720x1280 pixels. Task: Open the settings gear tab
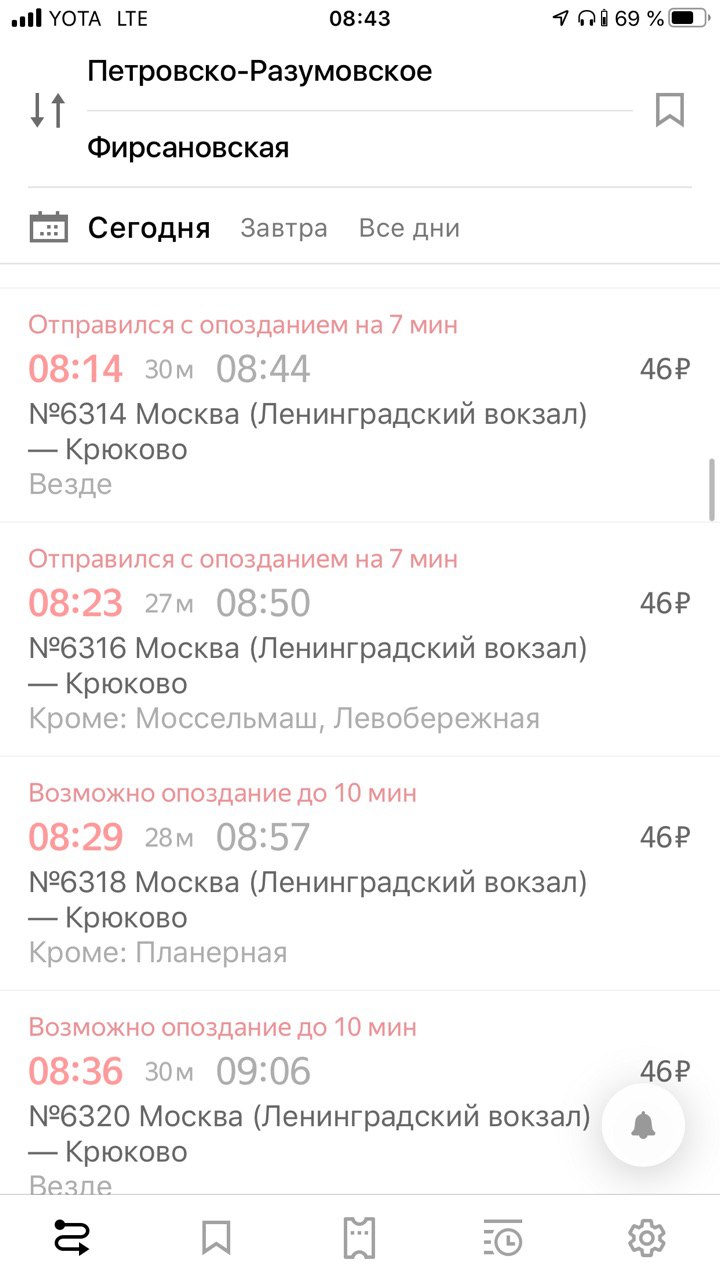click(647, 1238)
